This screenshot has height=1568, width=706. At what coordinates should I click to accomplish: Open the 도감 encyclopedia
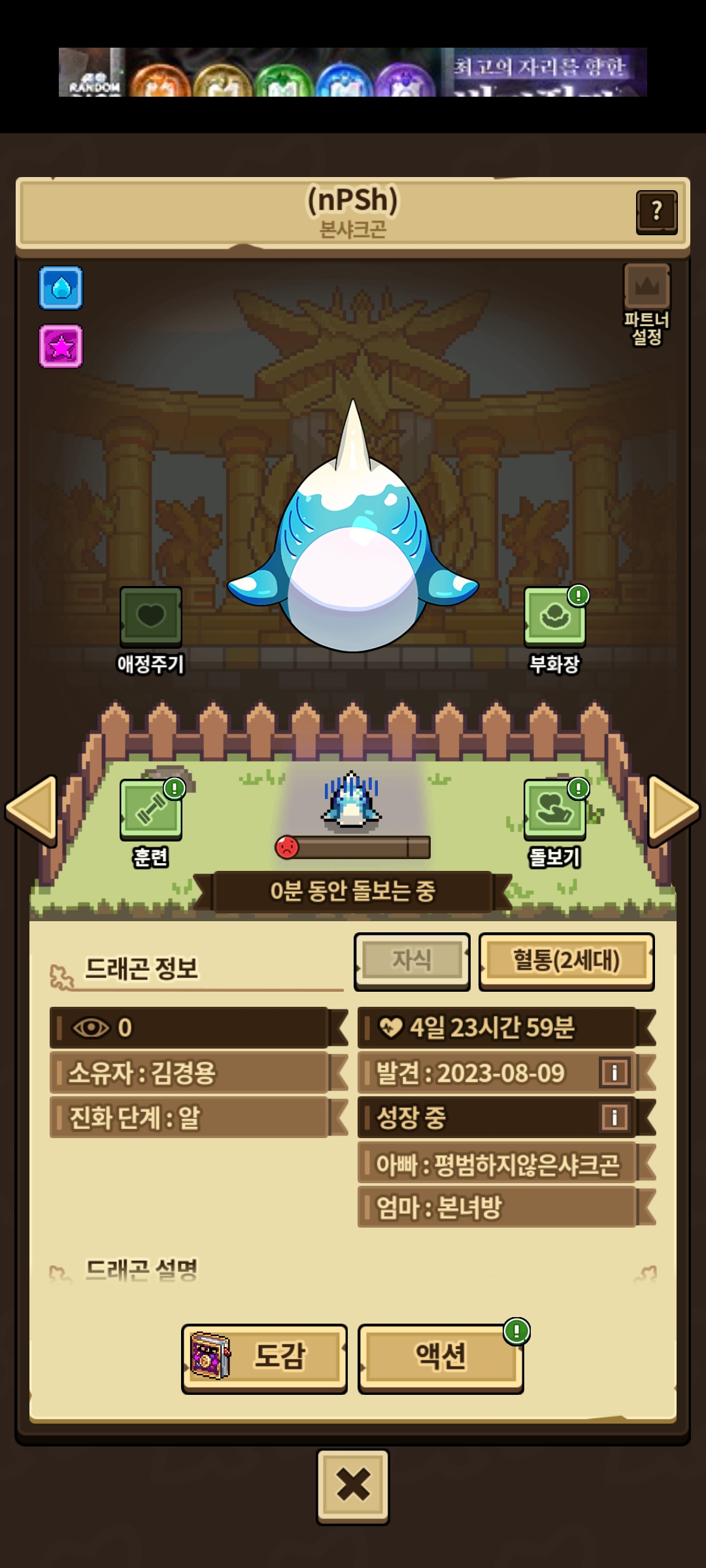pyautogui.click(x=264, y=1358)
